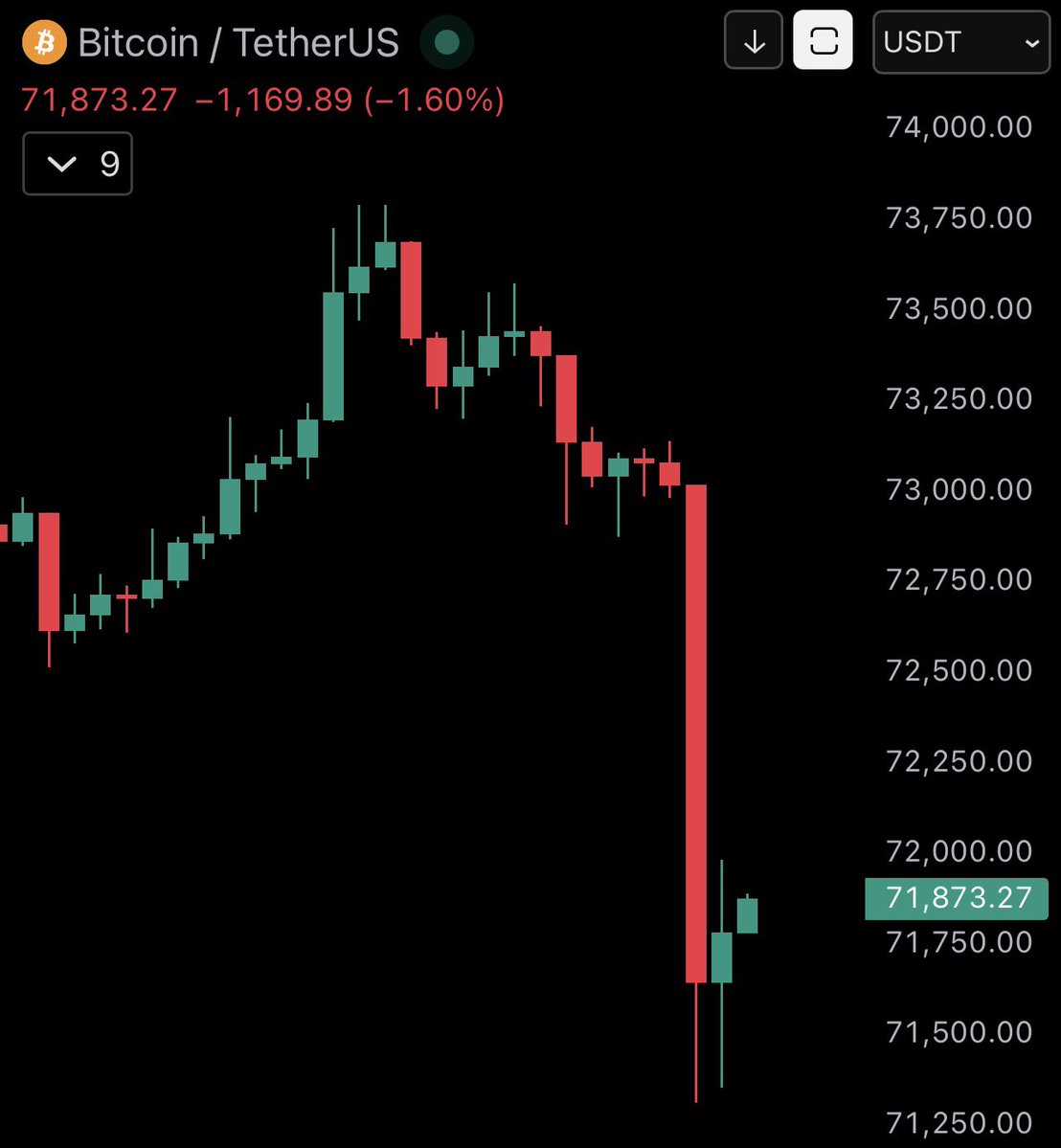This screenshot has width=1061, height=1148.
Task: Open the Bitcoin / TetherUS symbol title
Action: click(237, 43)
